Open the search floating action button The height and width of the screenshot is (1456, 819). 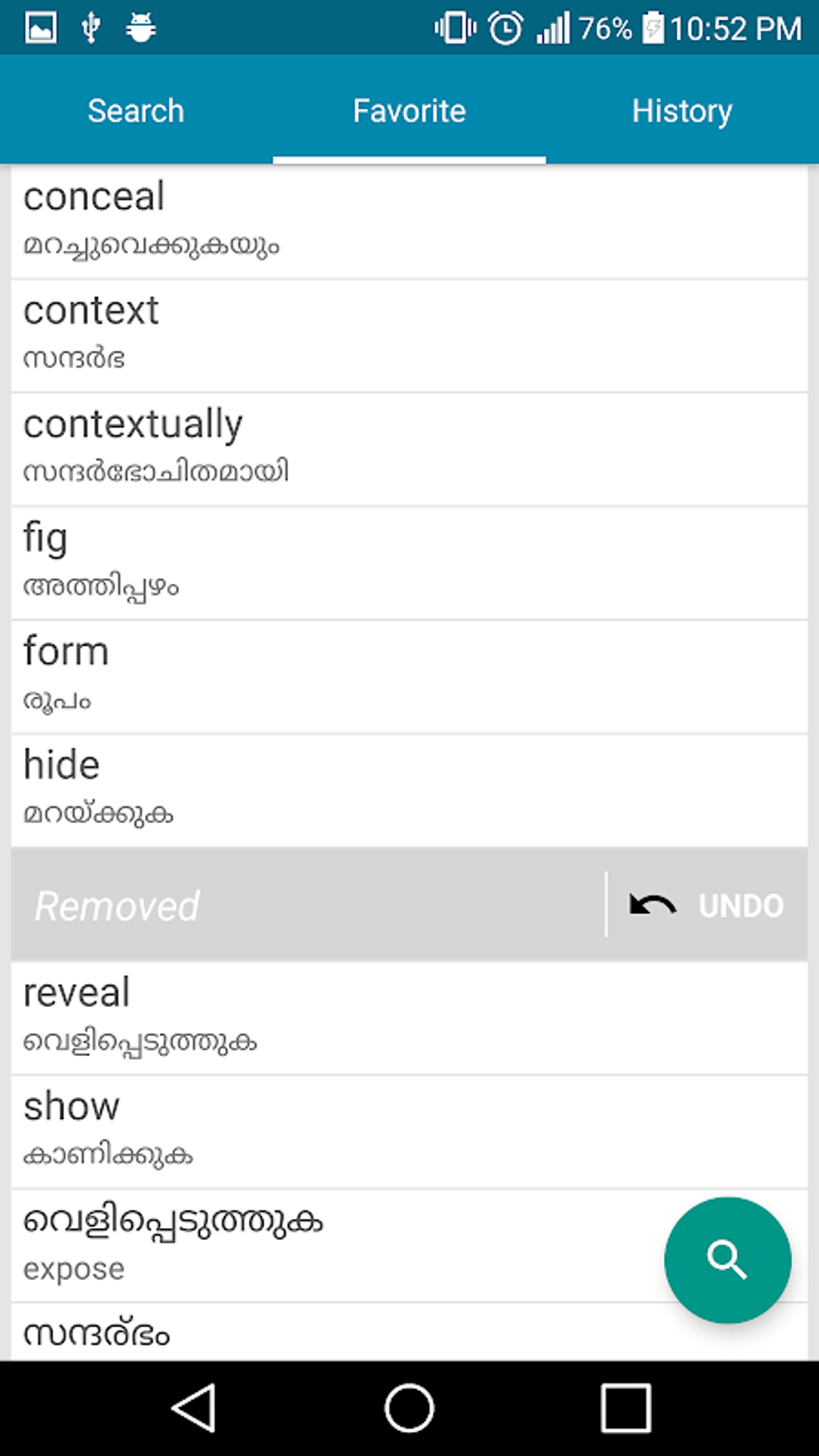coord(727,1259)
